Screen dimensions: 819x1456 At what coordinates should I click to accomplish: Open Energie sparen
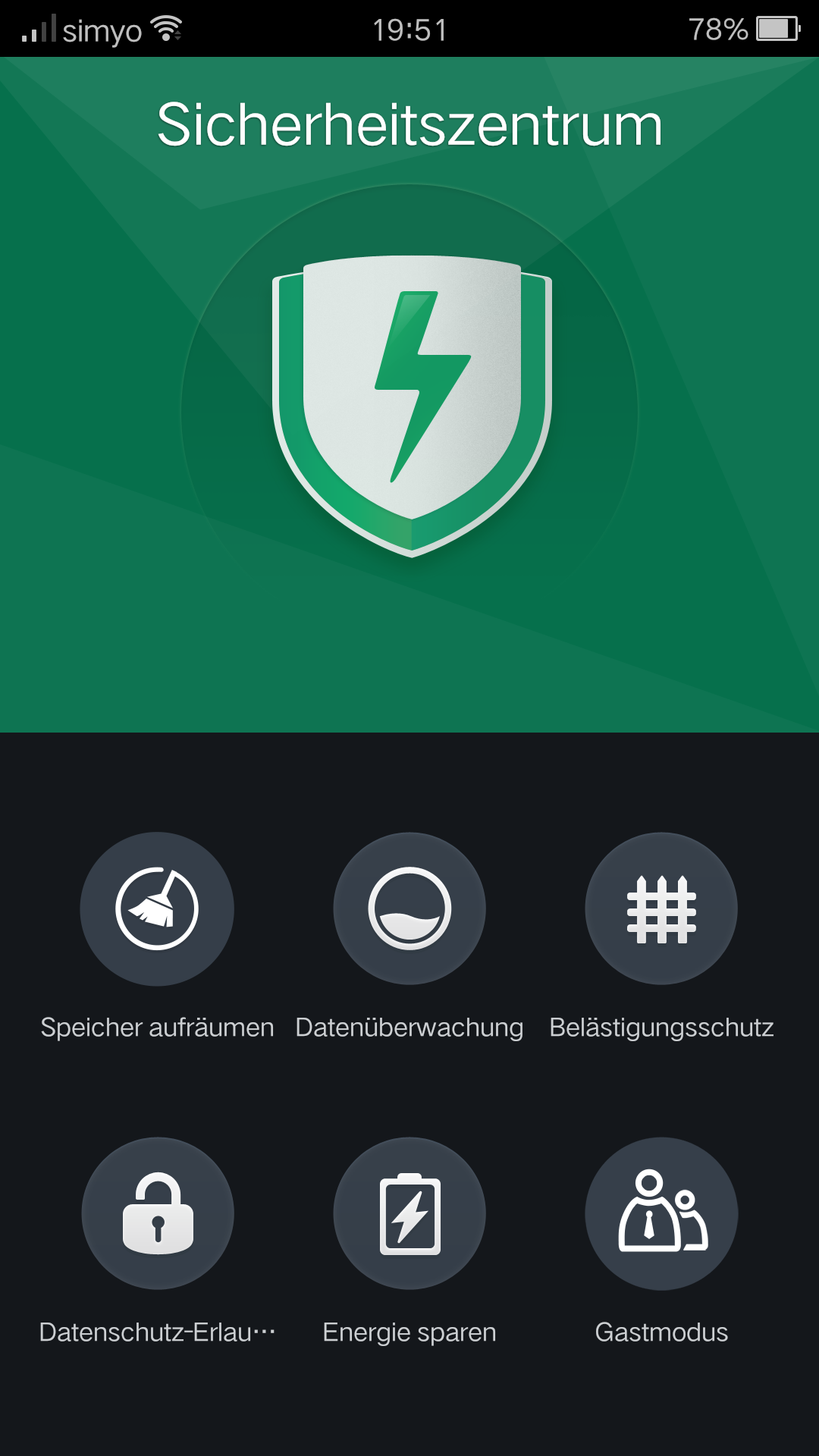click(x=409, y=1213)
